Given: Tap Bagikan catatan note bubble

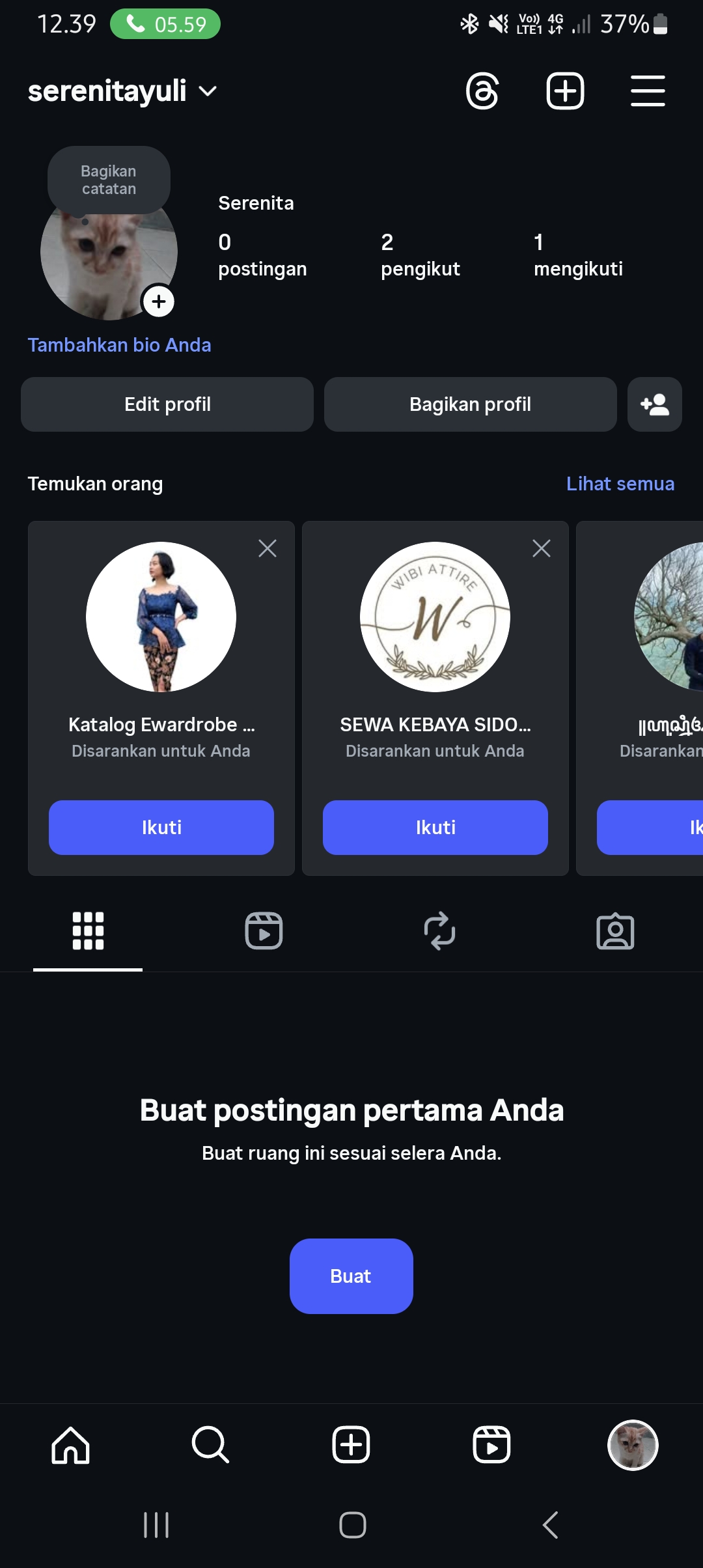Looking at the screenshot, I should coord(109,180).
